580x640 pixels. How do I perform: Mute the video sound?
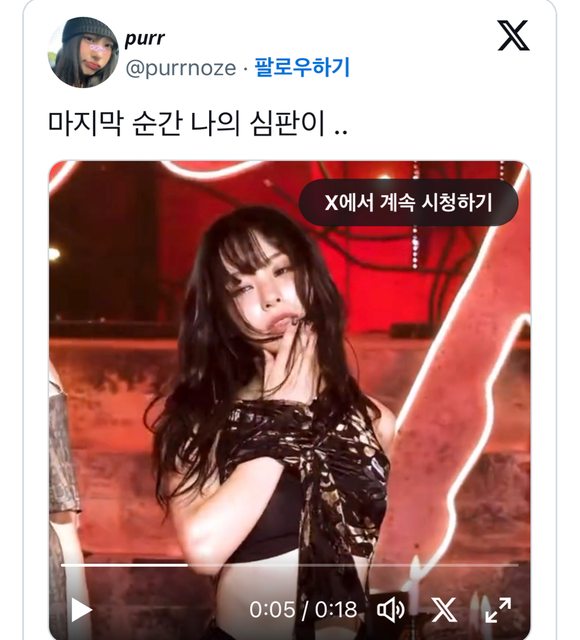pyautogui.click(x=391, y=610)
